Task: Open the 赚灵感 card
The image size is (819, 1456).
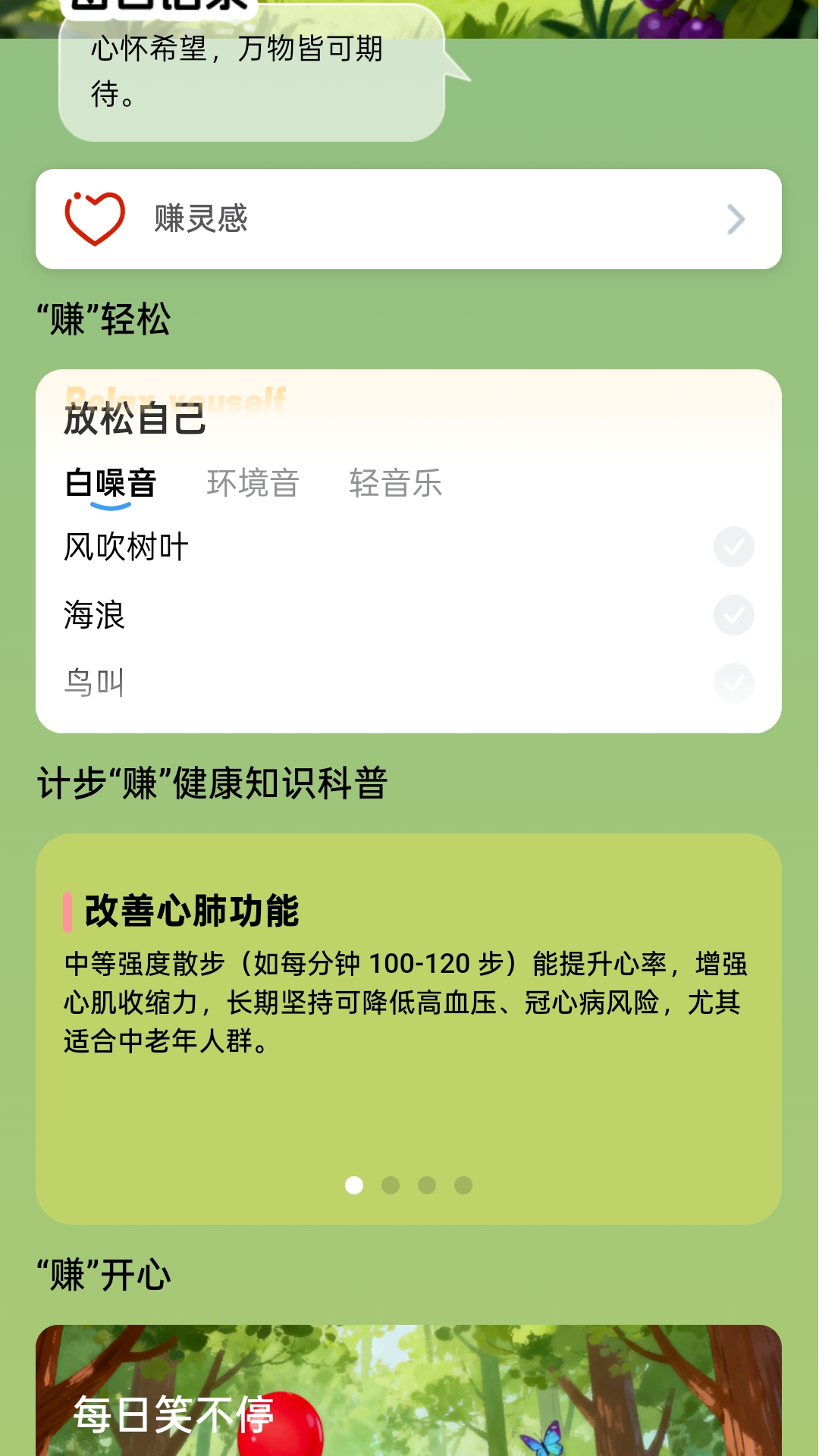Action: 409,218
